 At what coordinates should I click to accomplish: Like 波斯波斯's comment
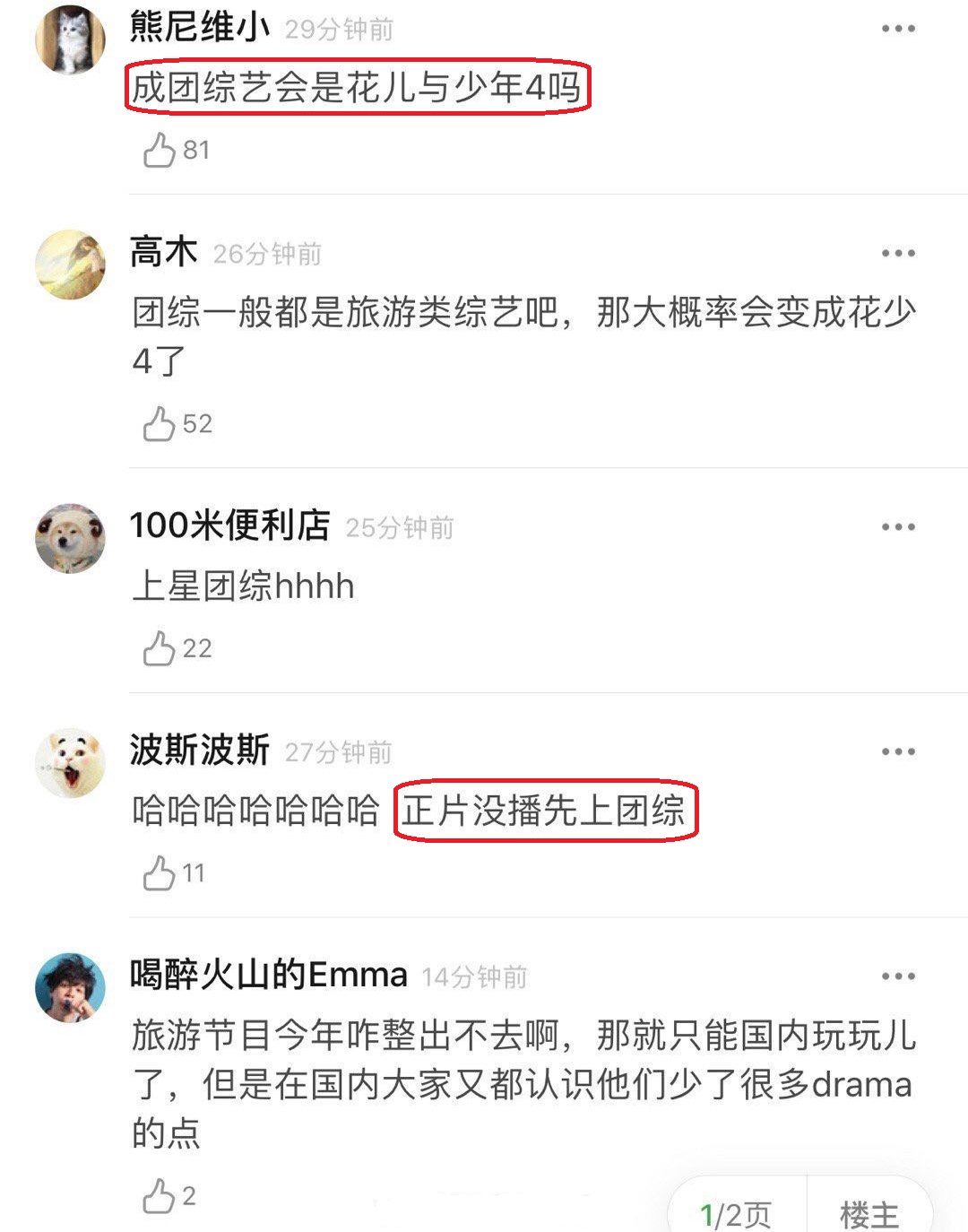[161, 872]
